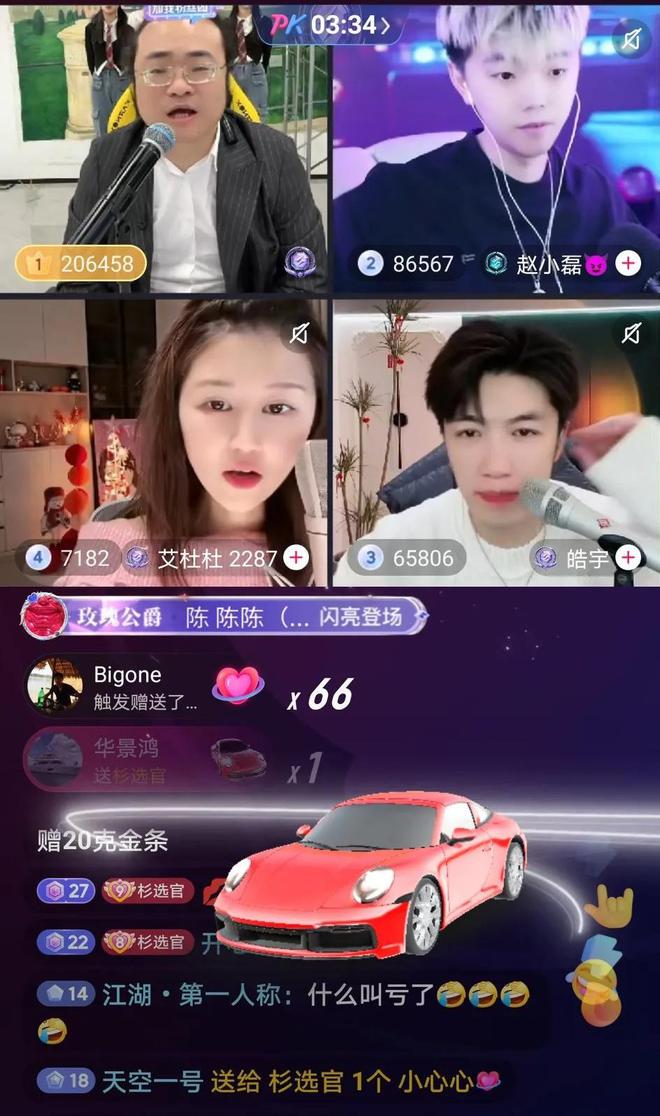Open the rank 1 score 206458 badge

82,264
